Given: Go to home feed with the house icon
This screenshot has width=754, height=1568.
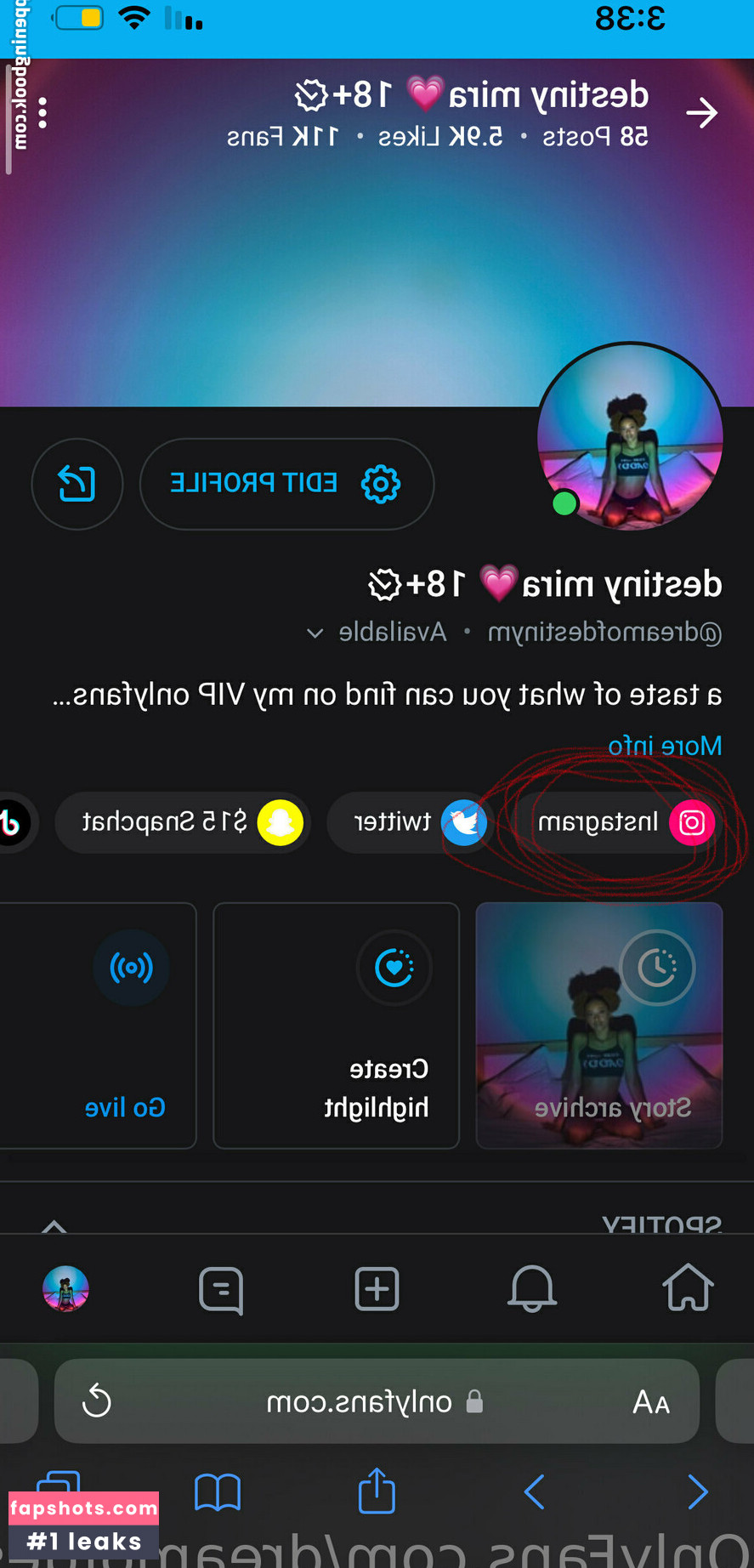Looking at the screenshot, I should click(x=688, y=1287).
